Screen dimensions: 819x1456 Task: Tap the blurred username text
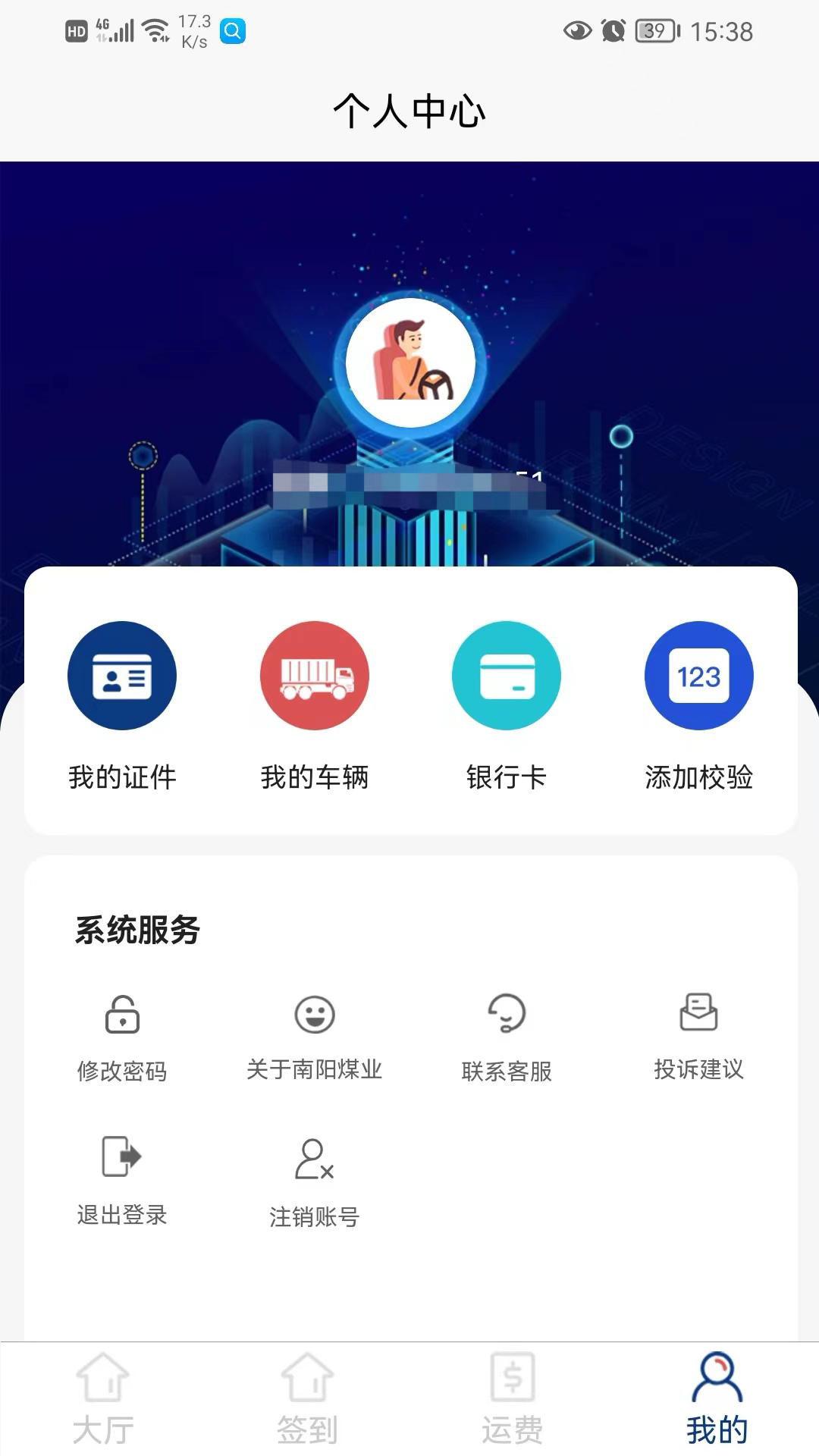tap(409, 485)
